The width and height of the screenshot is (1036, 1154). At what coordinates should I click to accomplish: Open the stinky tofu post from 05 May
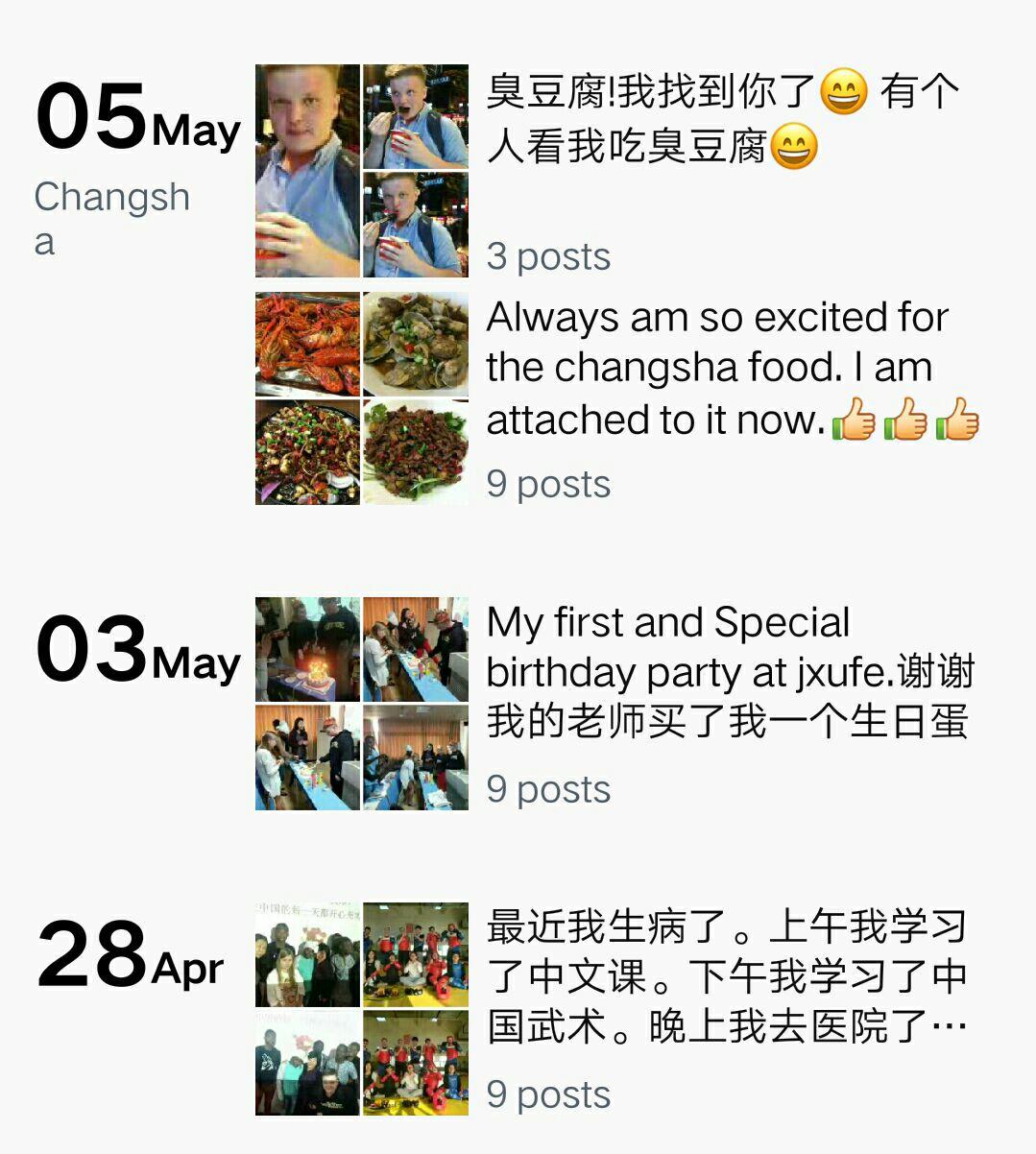point(722,120)
